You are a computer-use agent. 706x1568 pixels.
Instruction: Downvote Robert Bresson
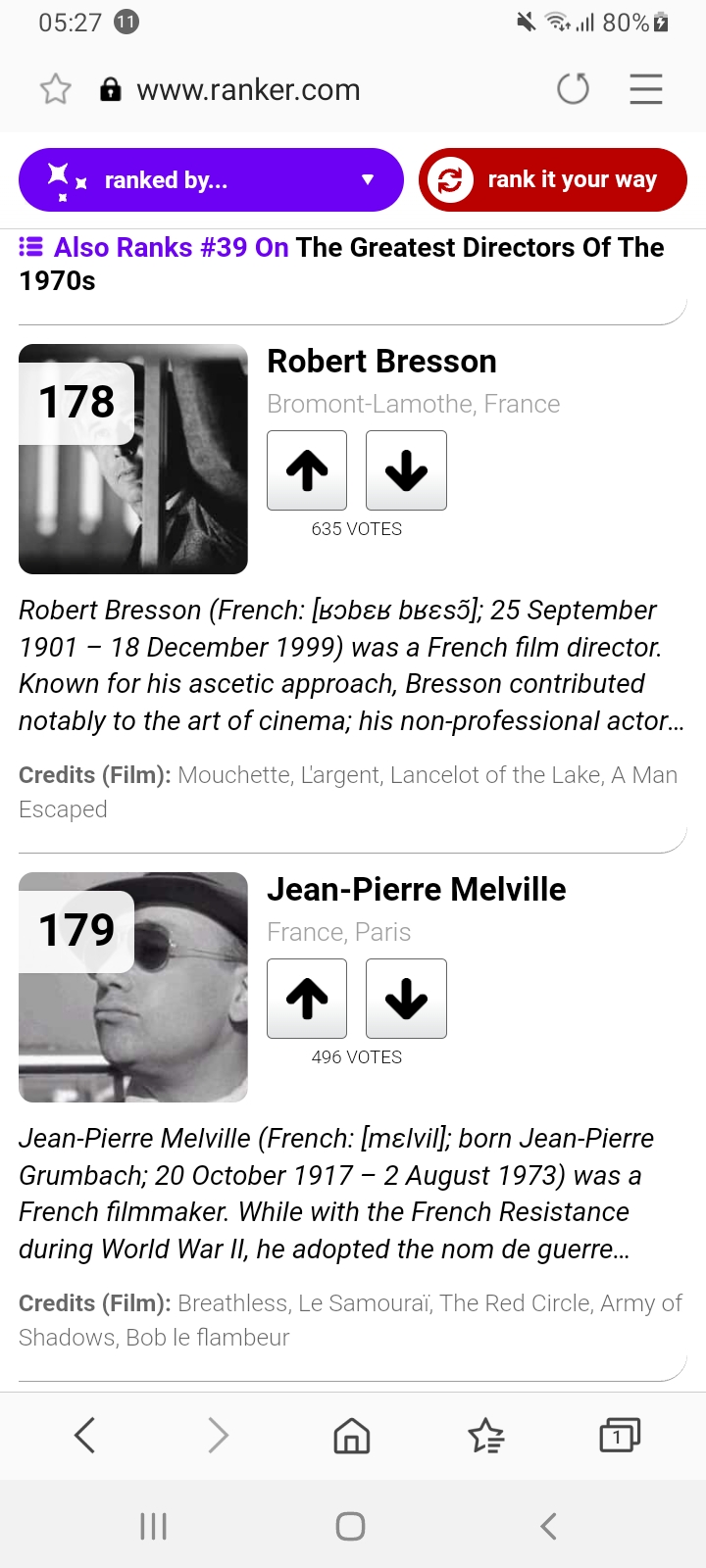406,470
